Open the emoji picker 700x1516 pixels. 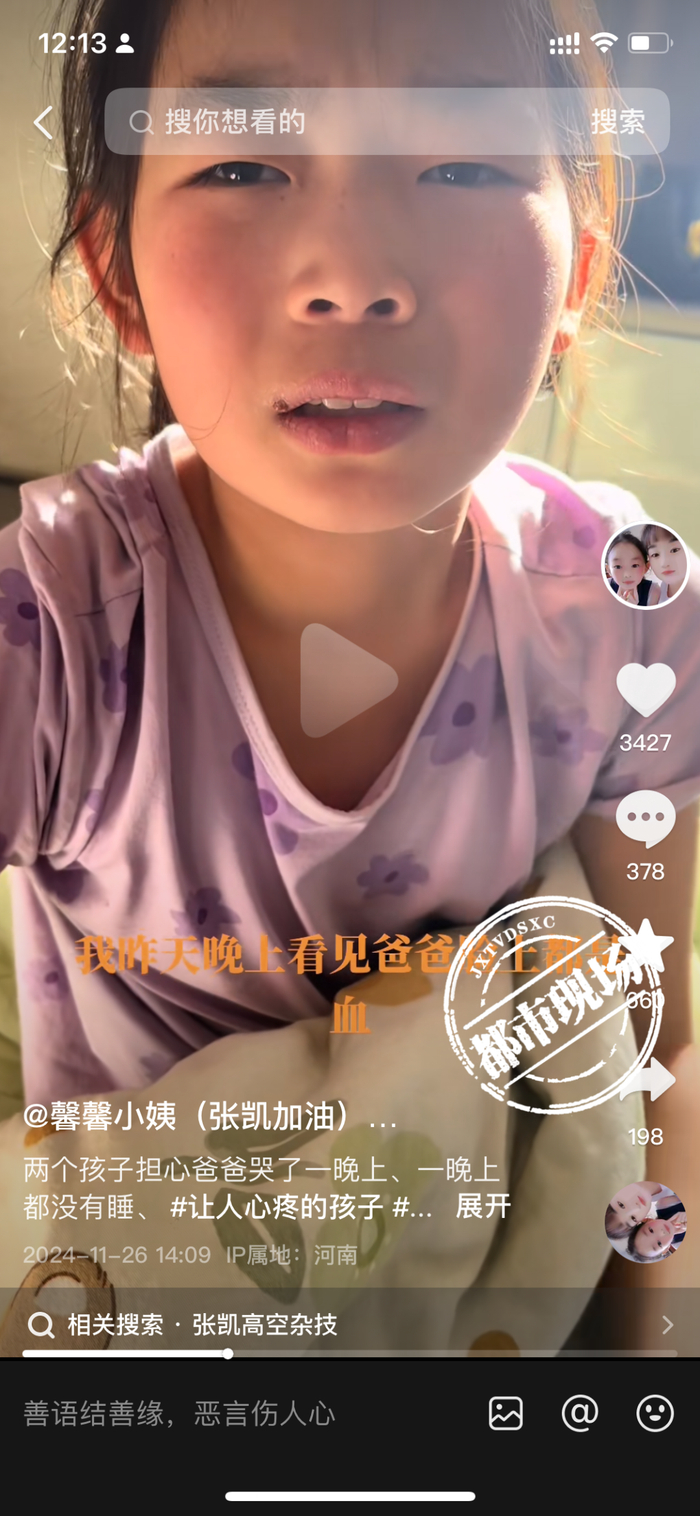pos(655,1413)
